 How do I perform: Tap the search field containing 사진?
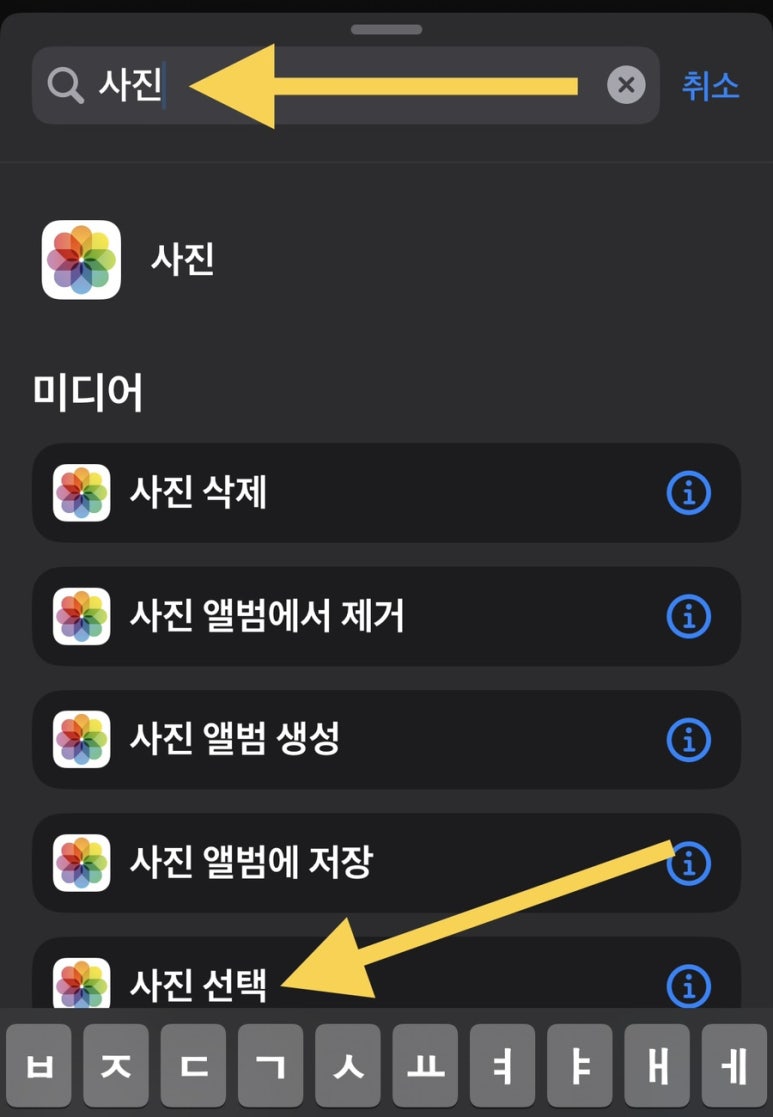(330, 86)
